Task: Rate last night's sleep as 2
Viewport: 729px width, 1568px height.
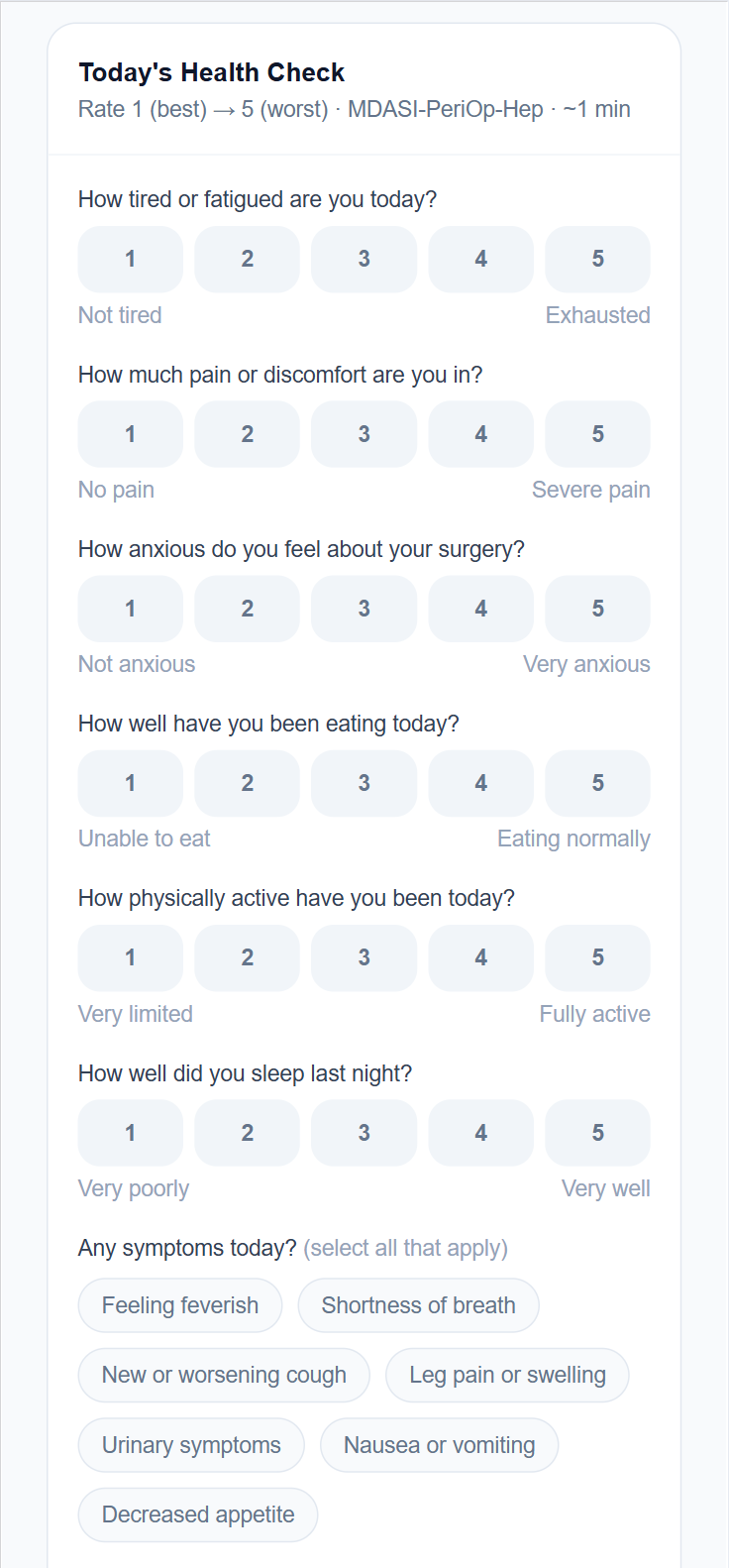Action: point(247,1132)
